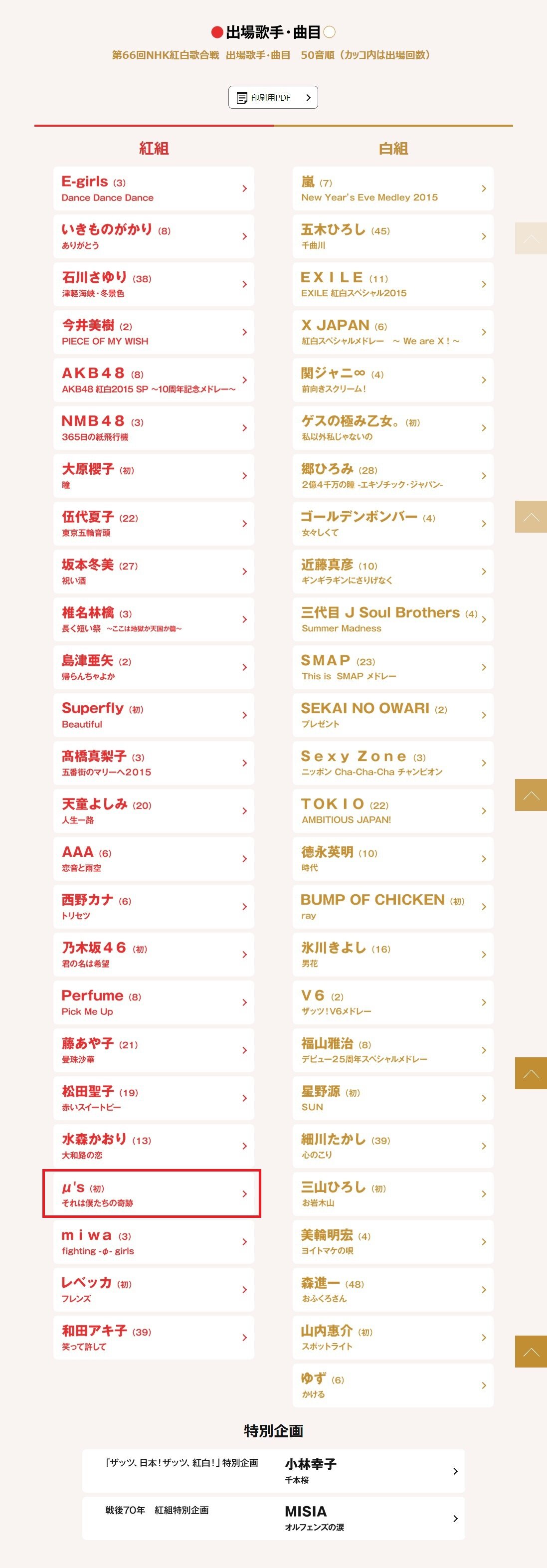Open Perfume Pick Me Up entry

click(154, 1002)
